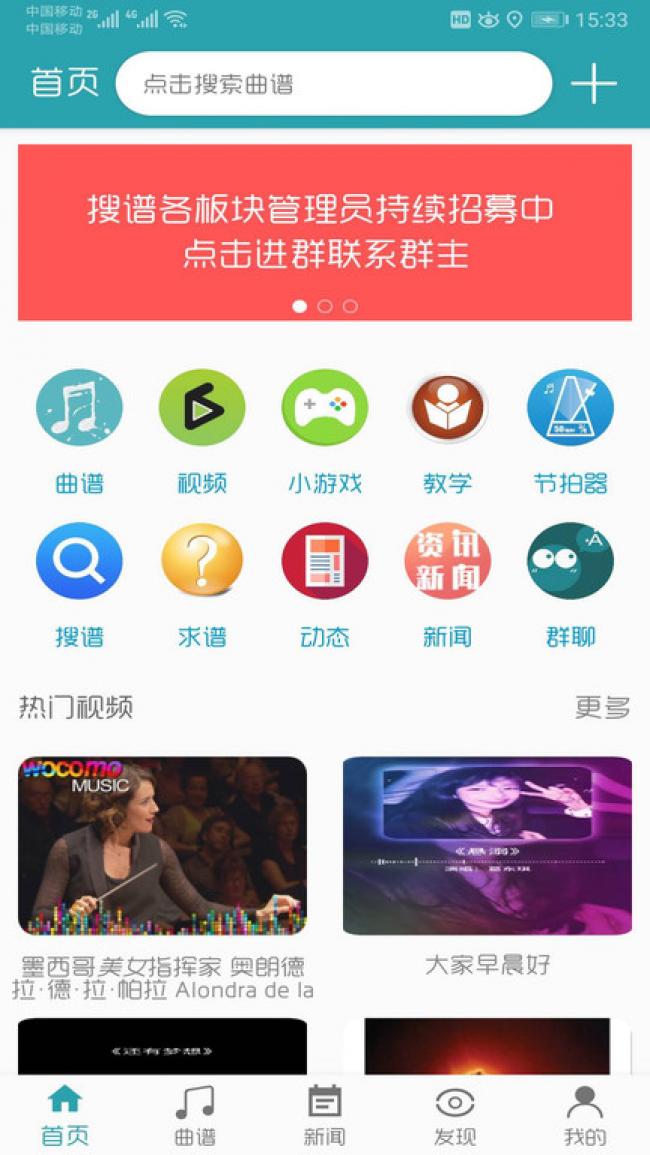Image resolution: width=650 pixels, height=1155 pixels.
Task: View the 动态 feed shortcut
Action: point(325,562)
